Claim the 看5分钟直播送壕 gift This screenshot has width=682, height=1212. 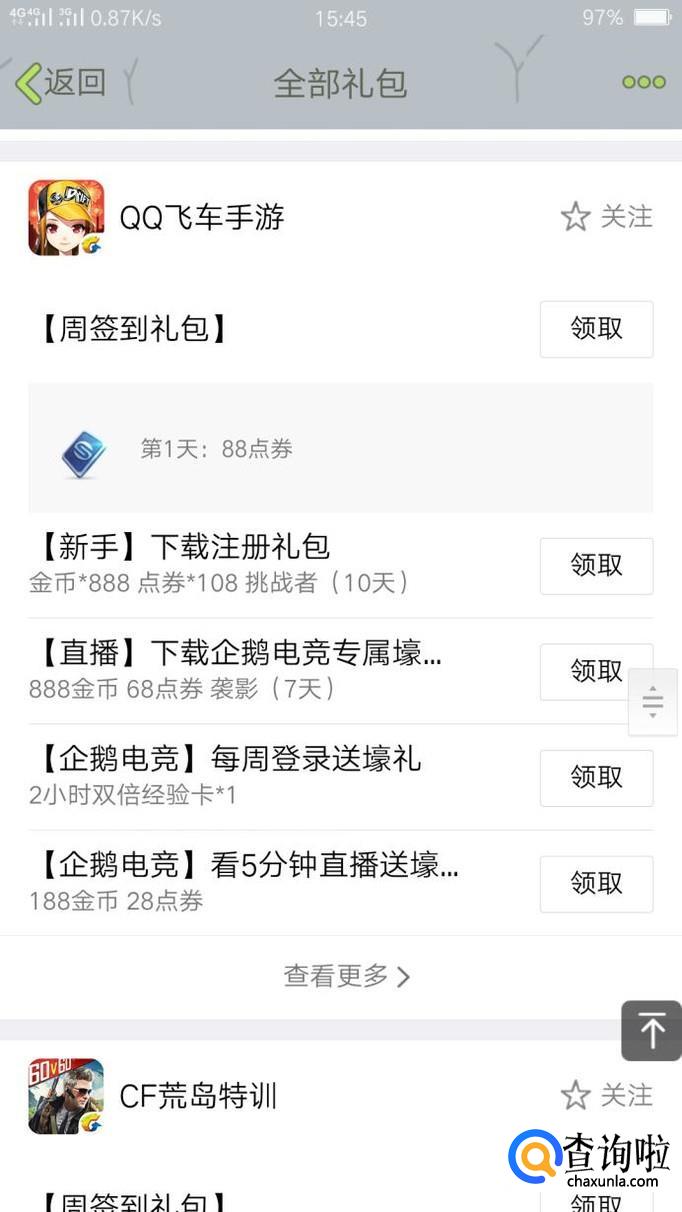596,884
